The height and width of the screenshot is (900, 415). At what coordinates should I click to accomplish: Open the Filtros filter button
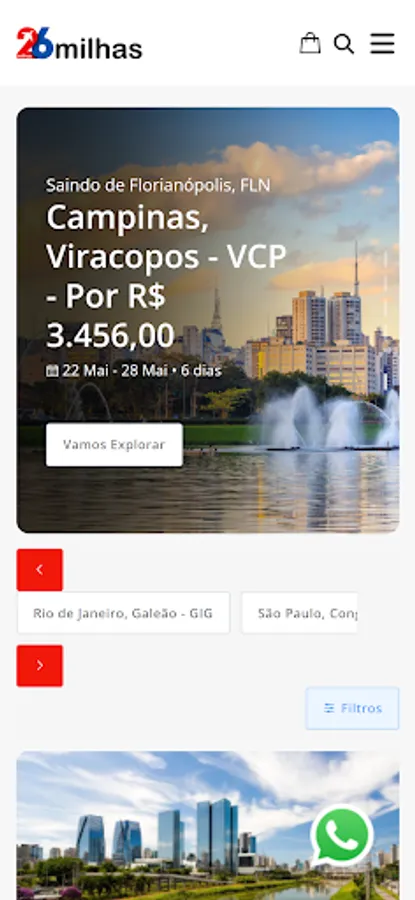[352, 708]
